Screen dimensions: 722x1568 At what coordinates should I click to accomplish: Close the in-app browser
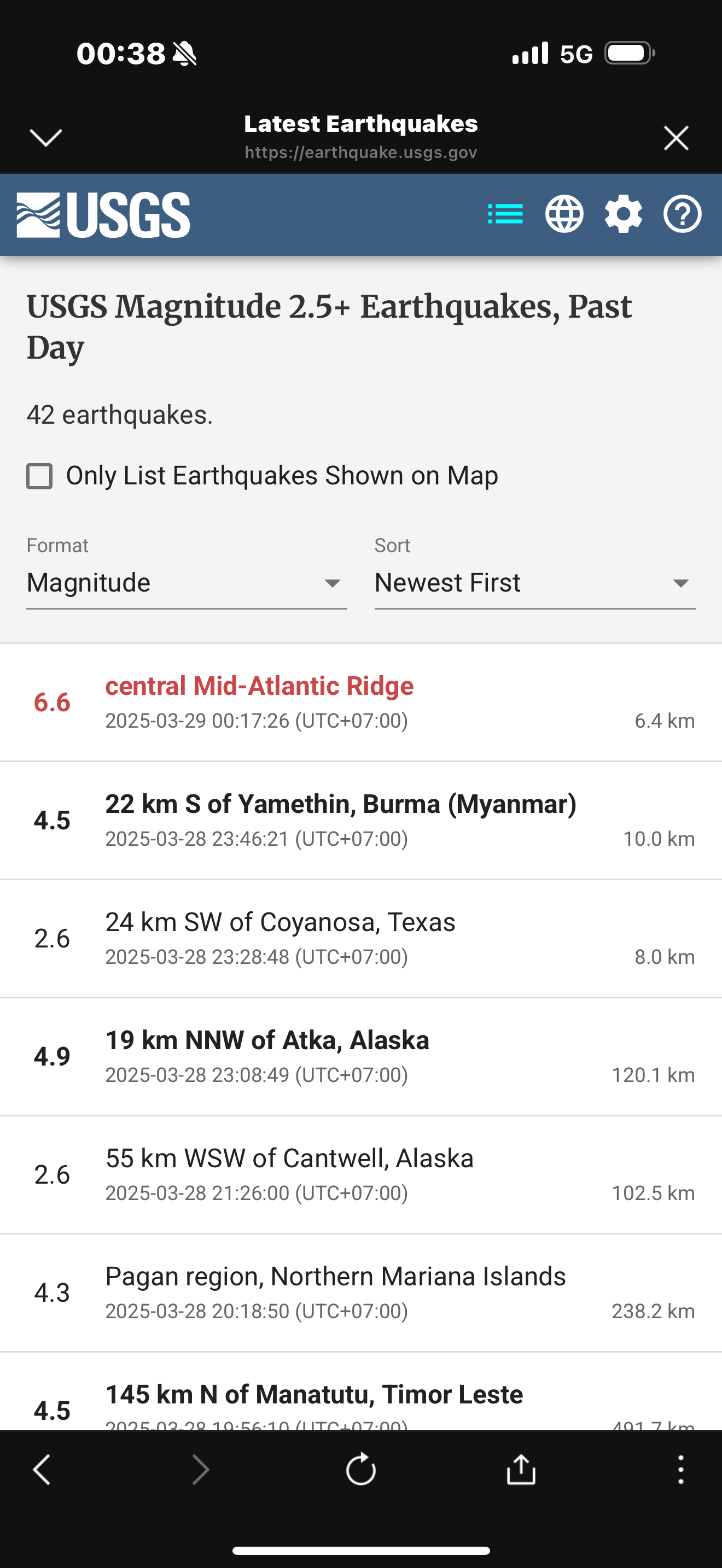[x=676, y=138]
